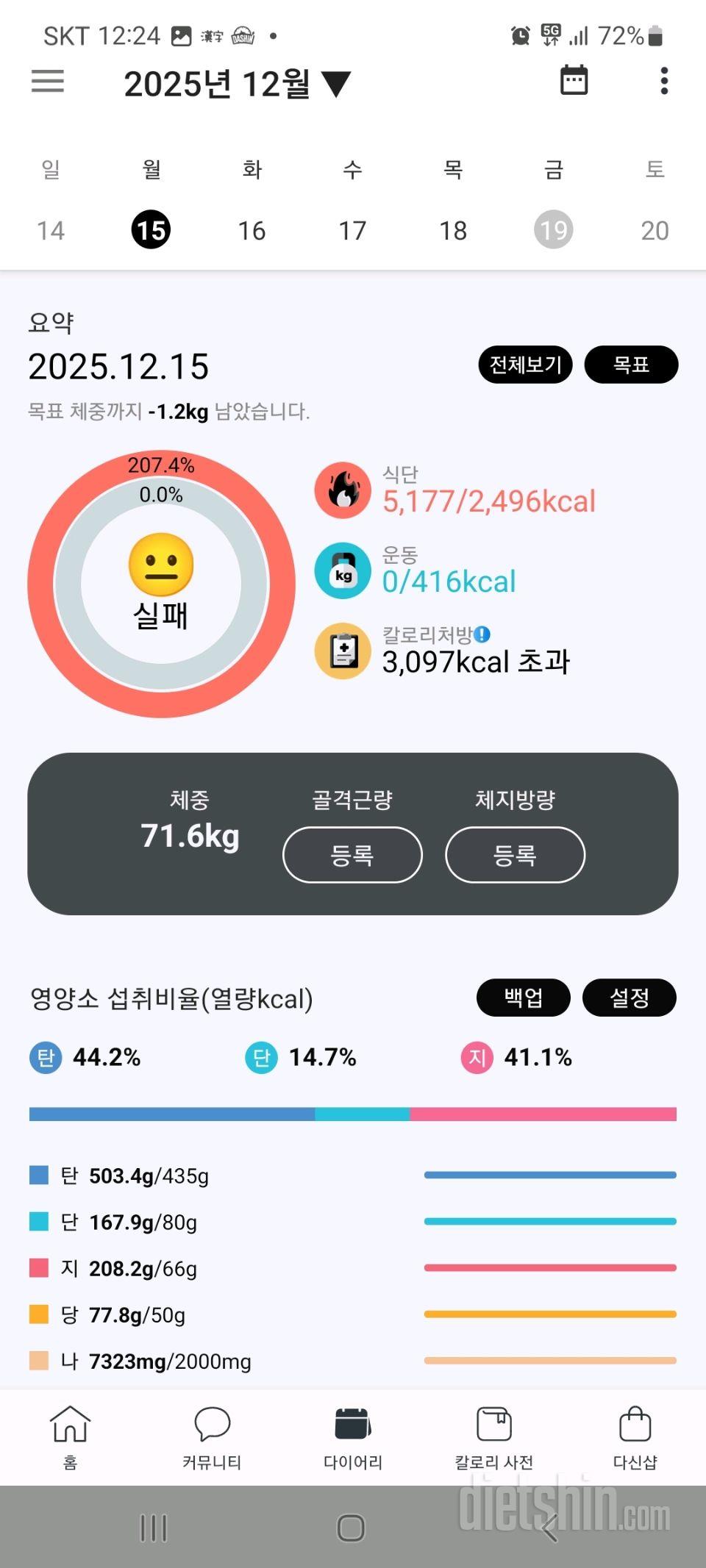Tap the exercise (운동) kettlebell icon
Screen dimensions: 706x1568
click(342, 573)
